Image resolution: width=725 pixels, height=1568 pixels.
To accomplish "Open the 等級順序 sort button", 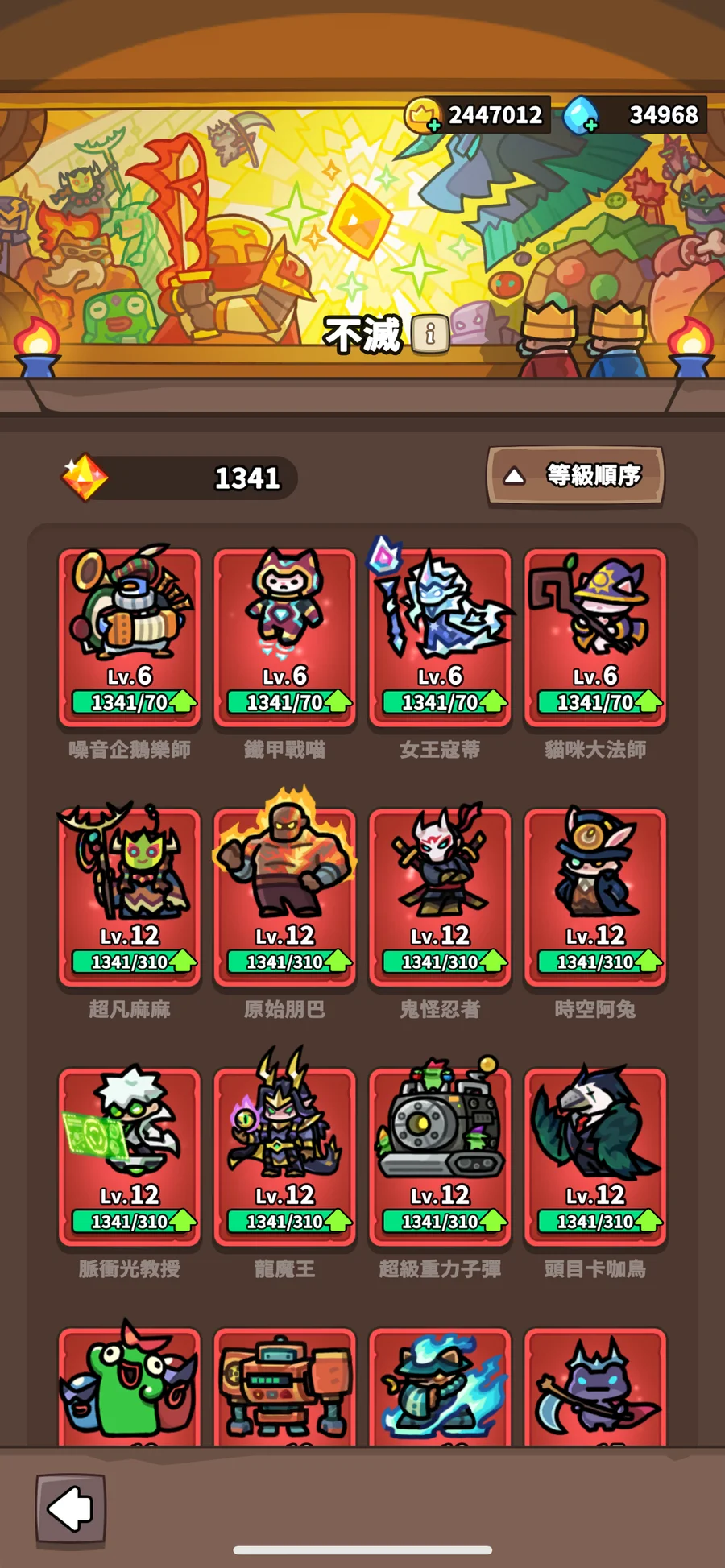I will tap(575, 476).
